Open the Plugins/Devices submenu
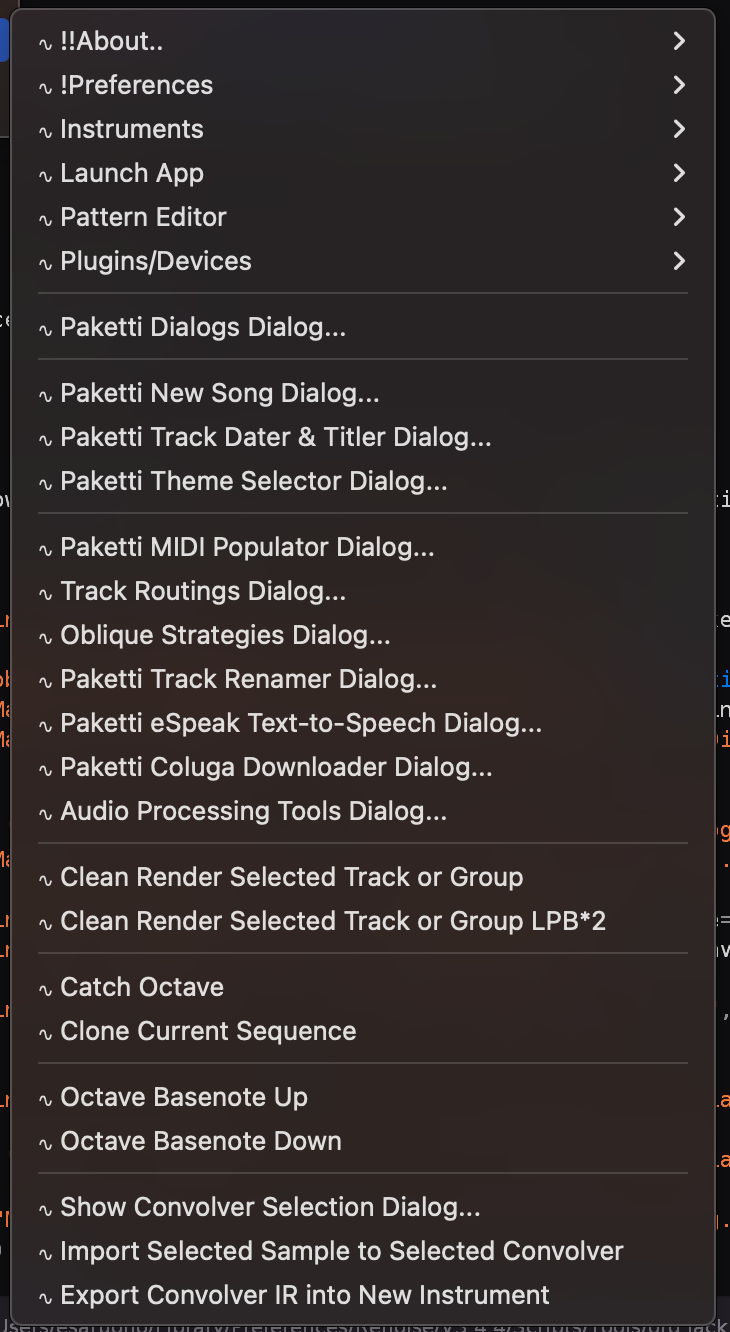The height and width of the screenshot is (1332, 730). click(155, 261)
